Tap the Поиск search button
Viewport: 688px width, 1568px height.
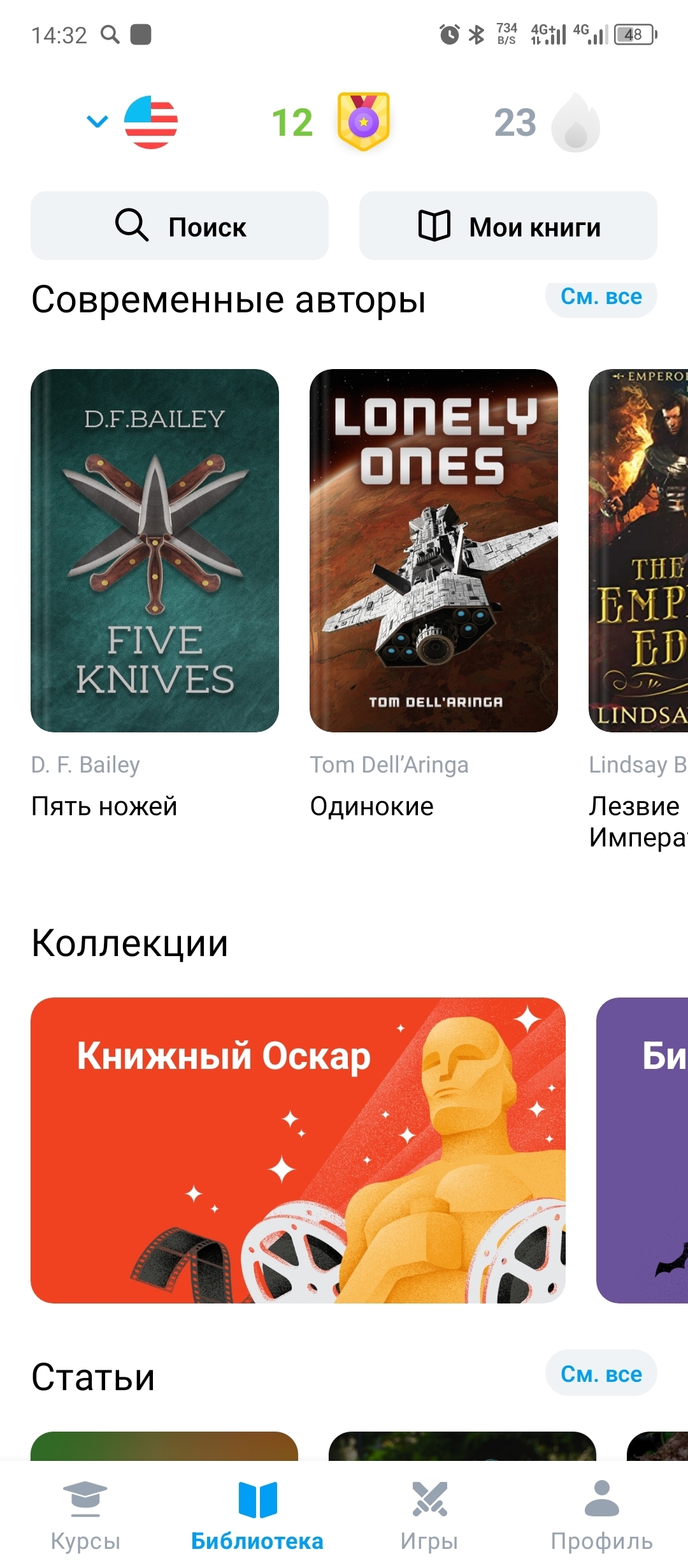pos(180,226)
